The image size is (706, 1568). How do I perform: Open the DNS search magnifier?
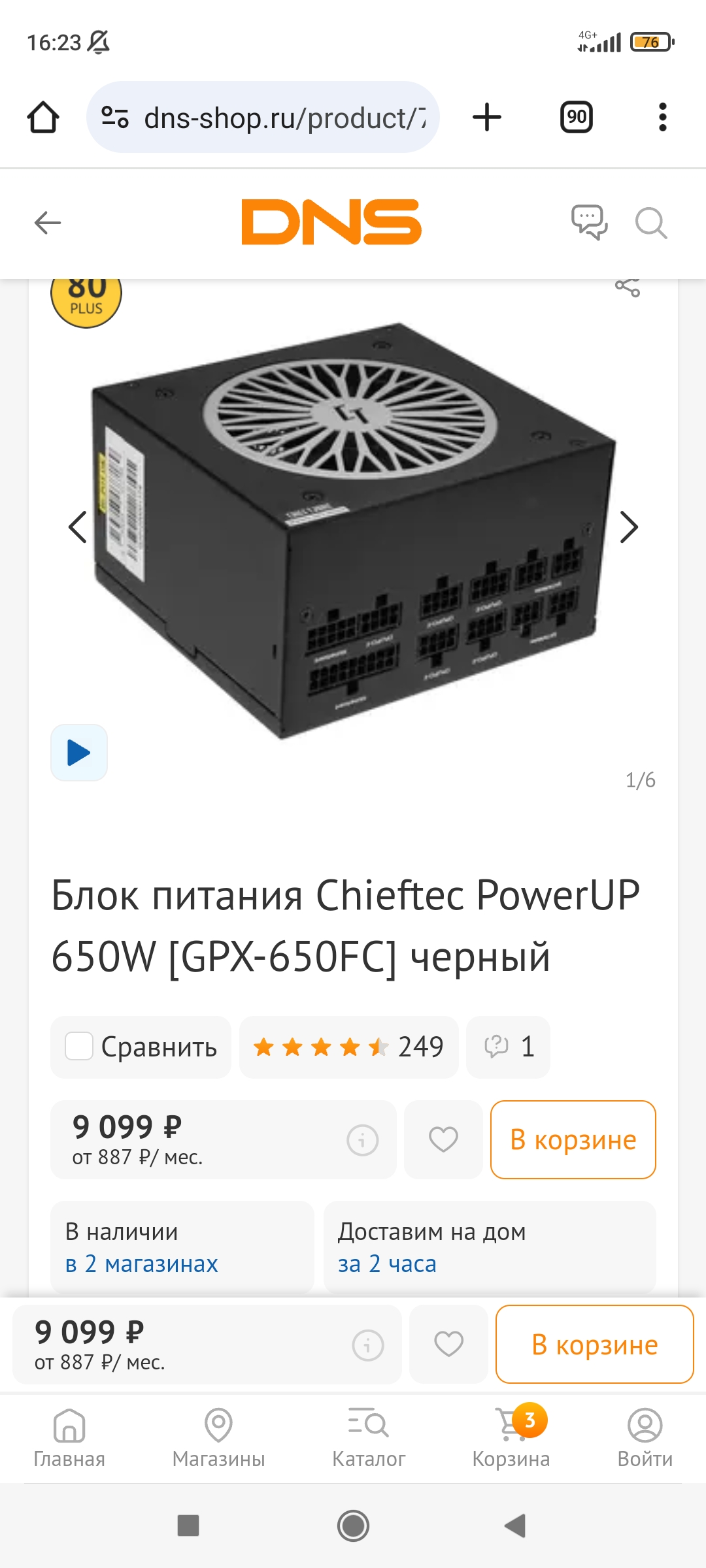click(651, 223)
